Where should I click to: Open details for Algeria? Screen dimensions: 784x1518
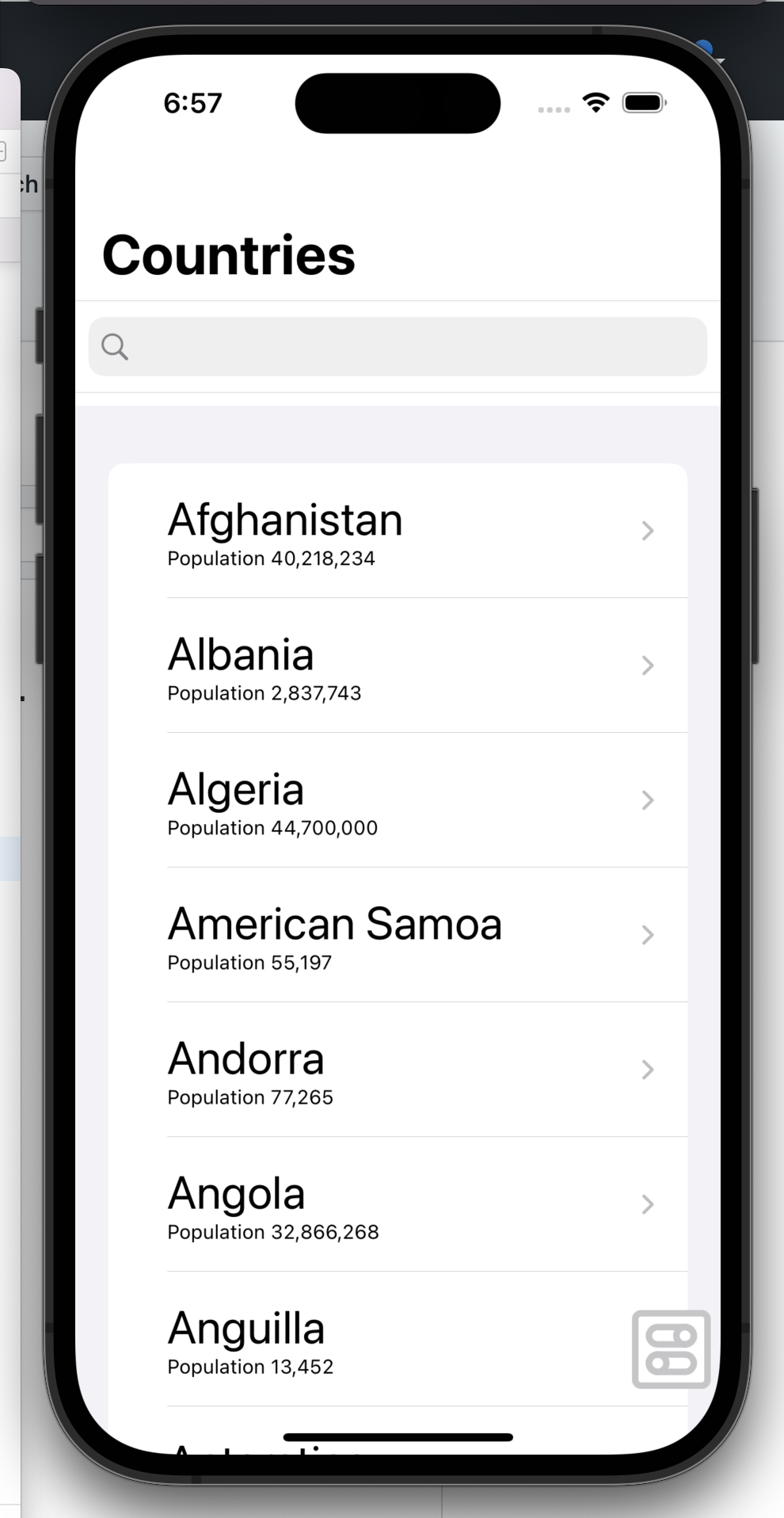click(396, 800)
